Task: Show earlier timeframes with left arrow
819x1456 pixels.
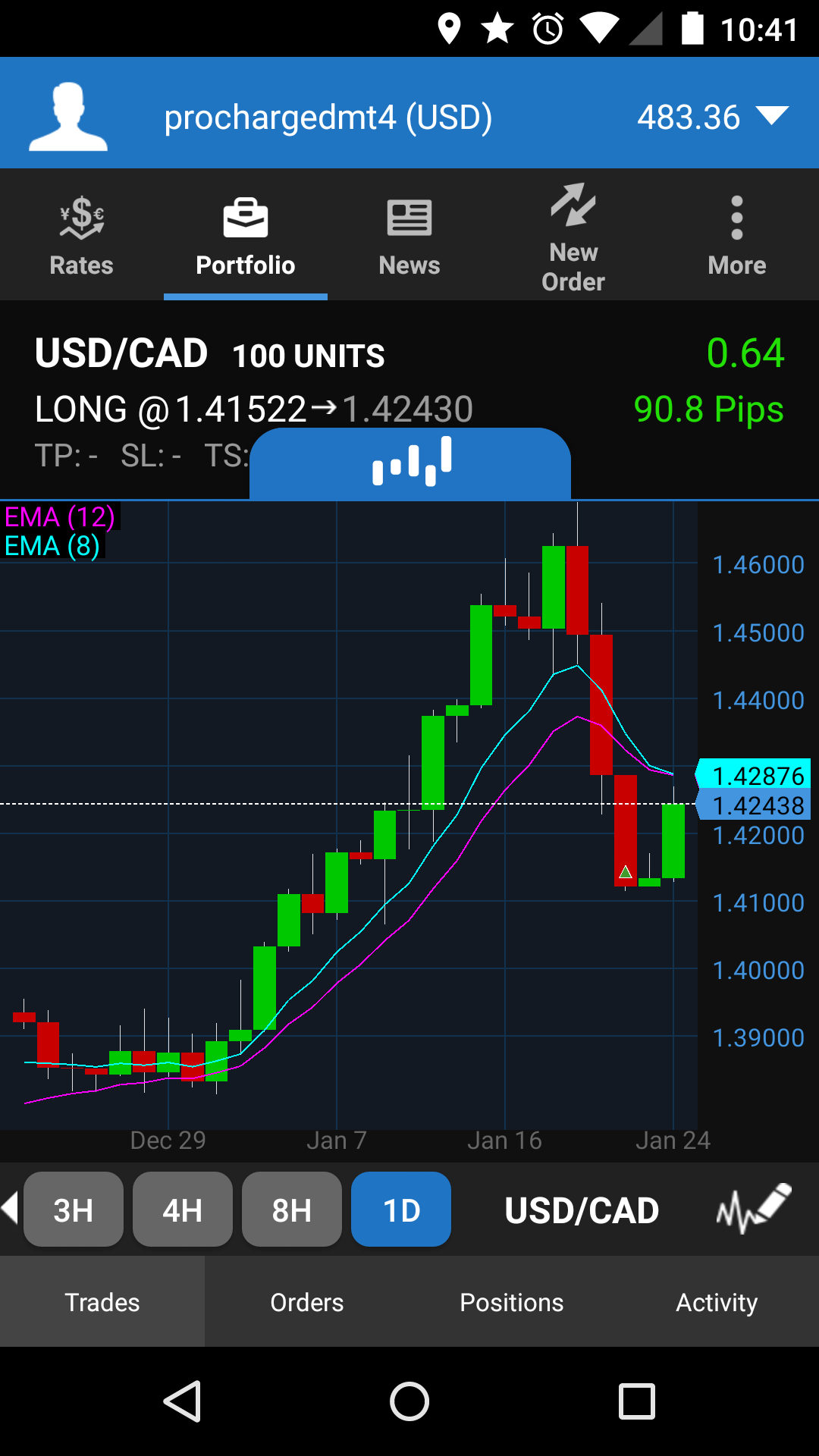Action: pyautogui.click(x=10, y=1207)
